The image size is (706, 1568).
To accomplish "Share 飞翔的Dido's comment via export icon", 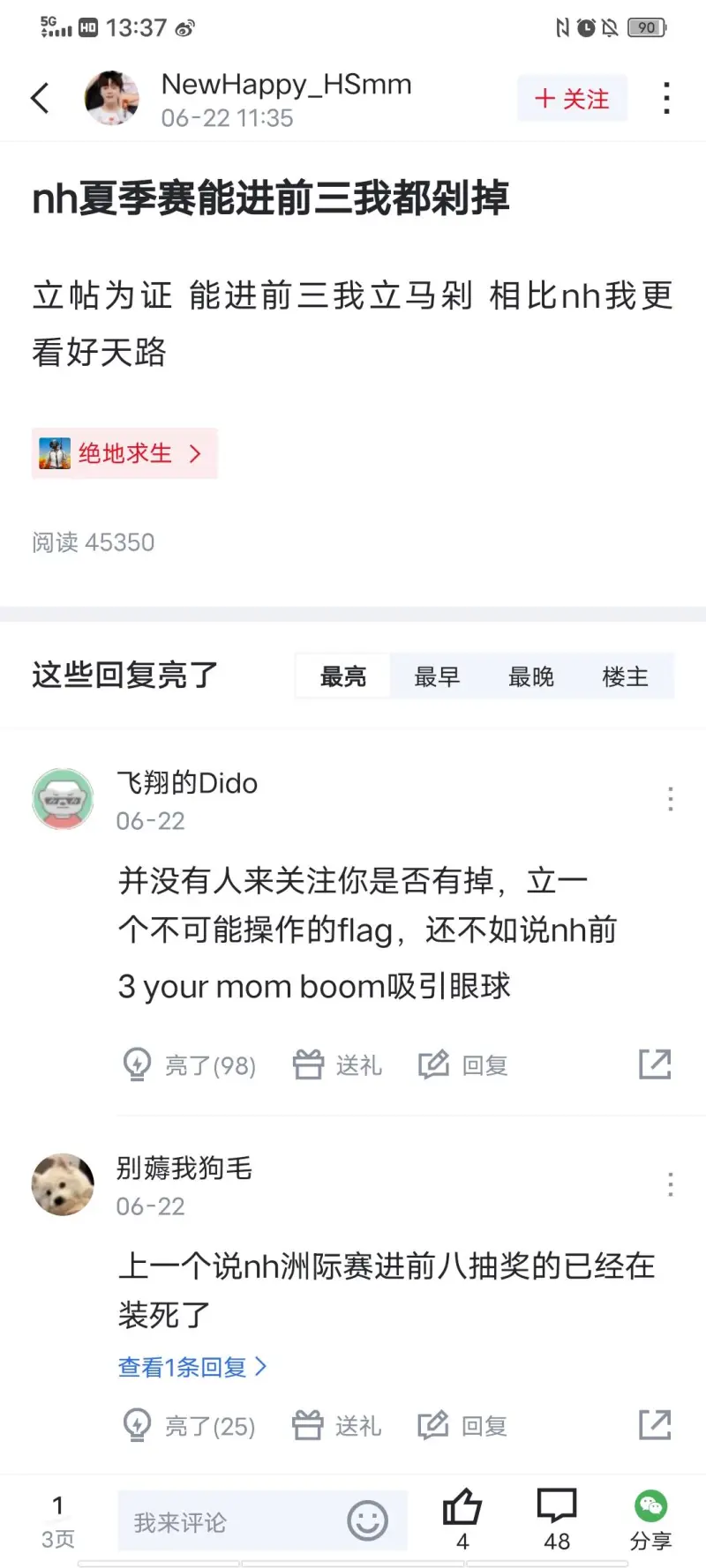I will 655,1064.
